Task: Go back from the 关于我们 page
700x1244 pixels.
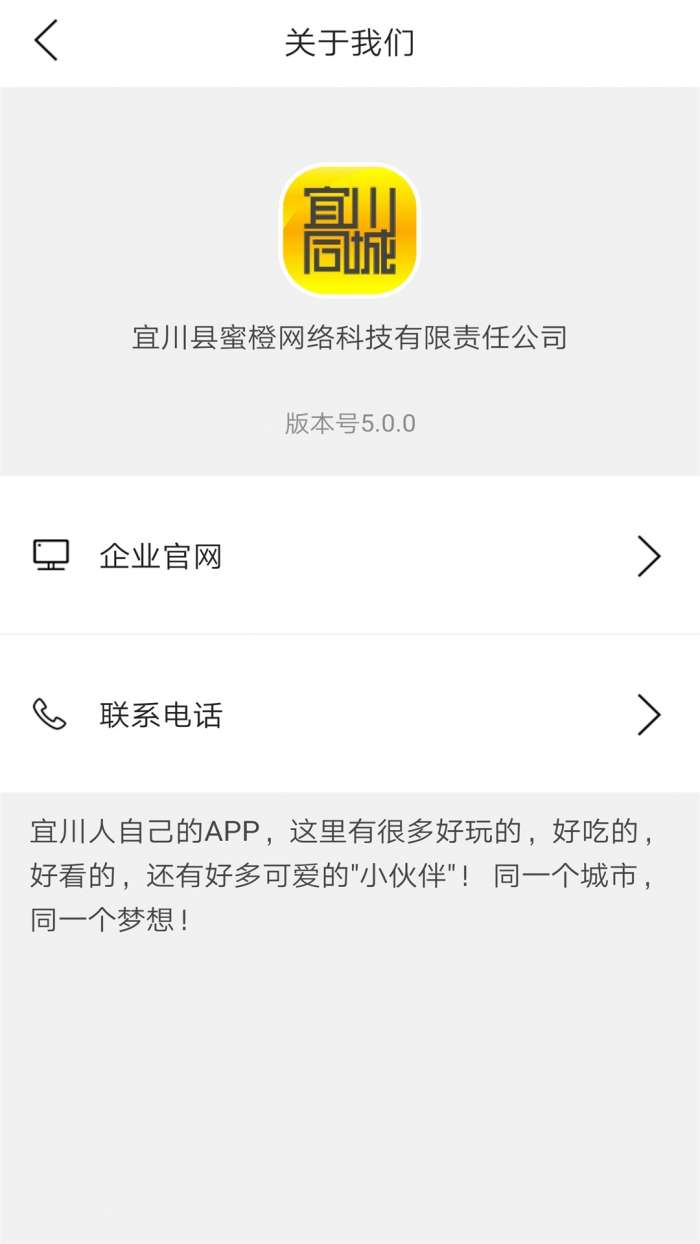Action: (46, 42)
